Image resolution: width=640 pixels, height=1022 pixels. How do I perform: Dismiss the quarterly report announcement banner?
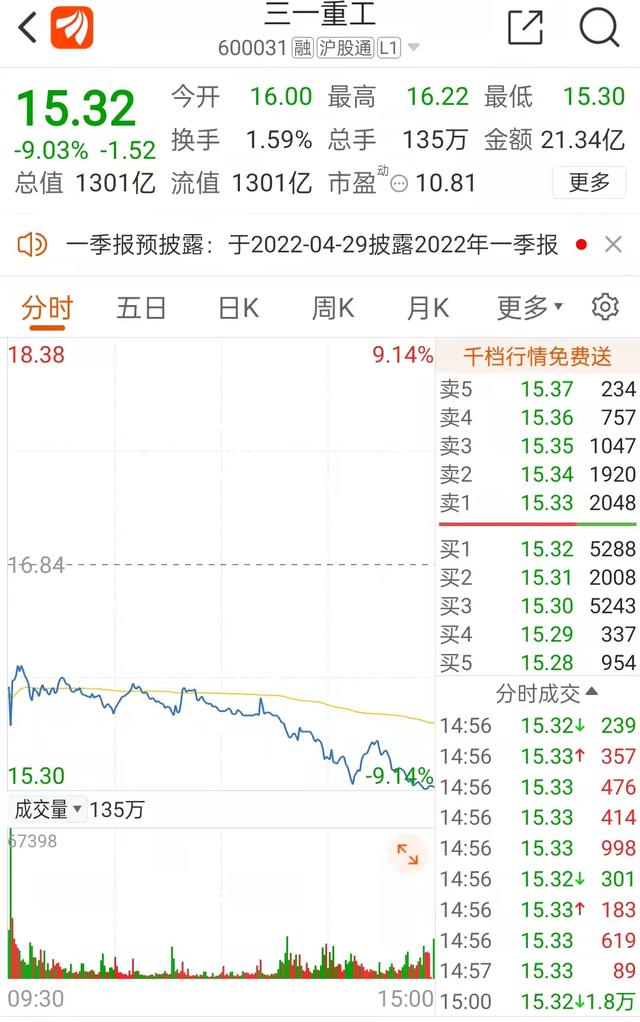[x=613, y=244]
